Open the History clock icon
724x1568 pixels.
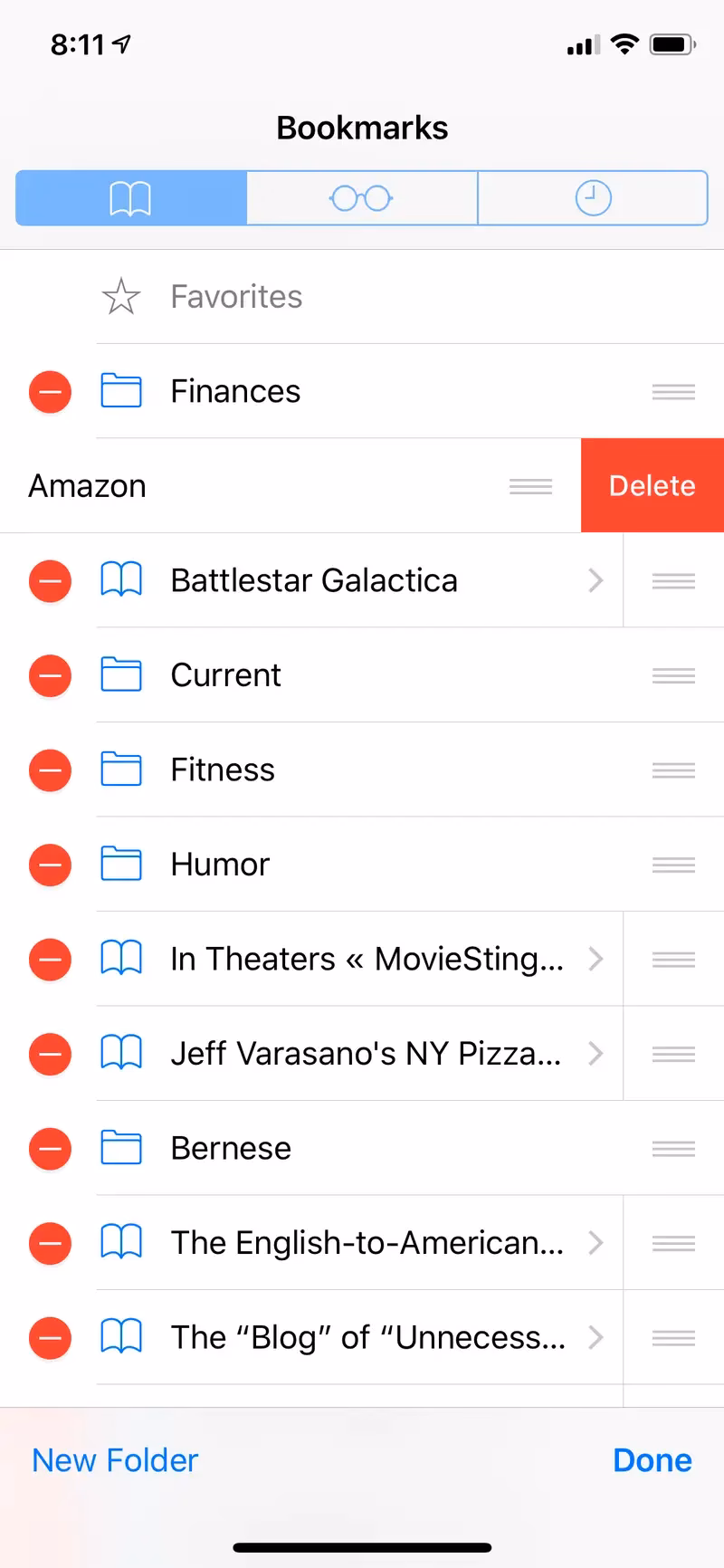[593, 197]
